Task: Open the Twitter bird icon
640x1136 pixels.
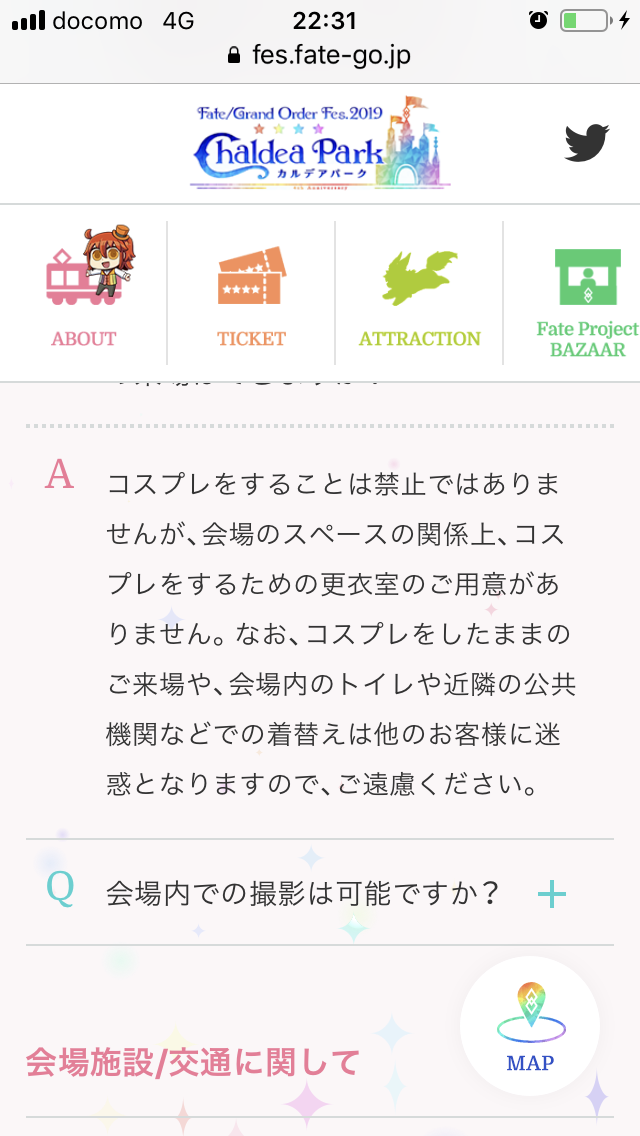Action: point(587,143)
